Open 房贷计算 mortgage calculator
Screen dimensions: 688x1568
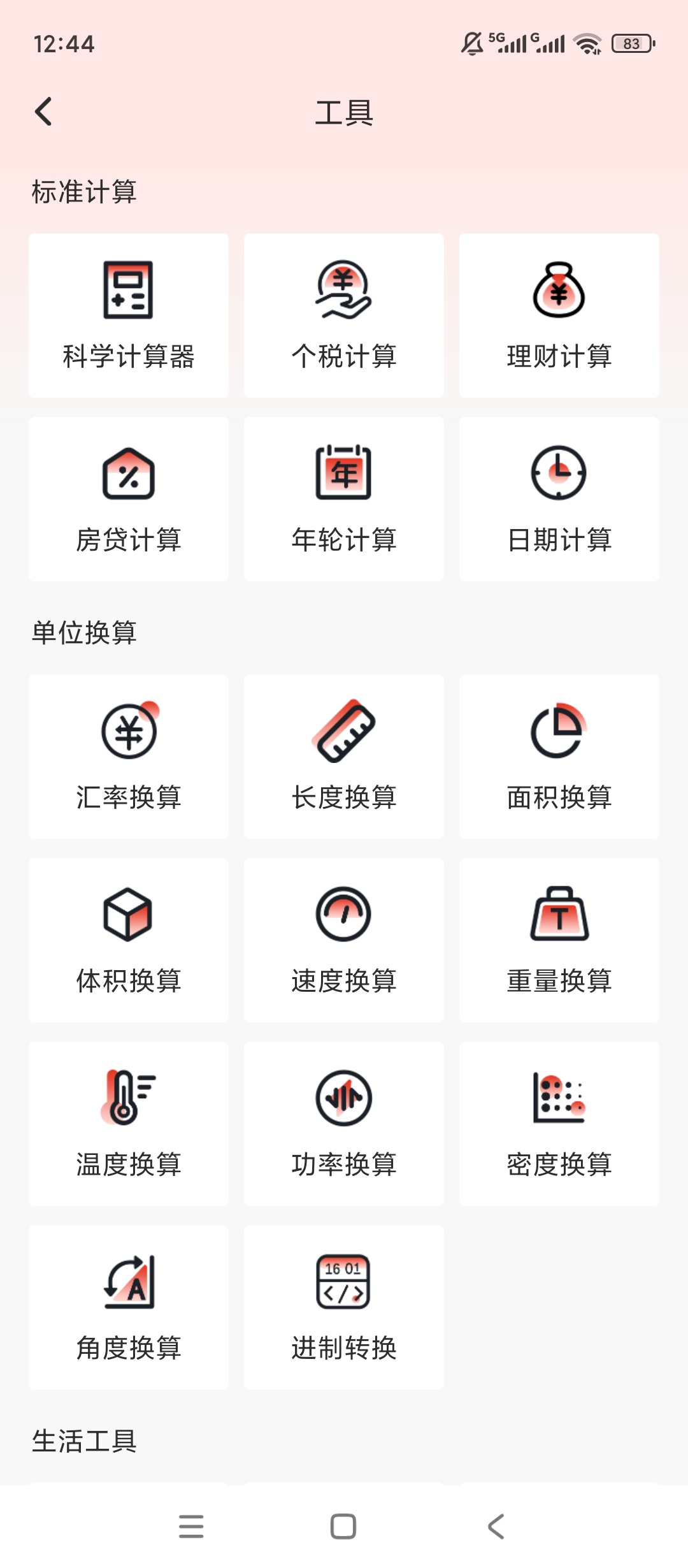(x=129, y=499)
